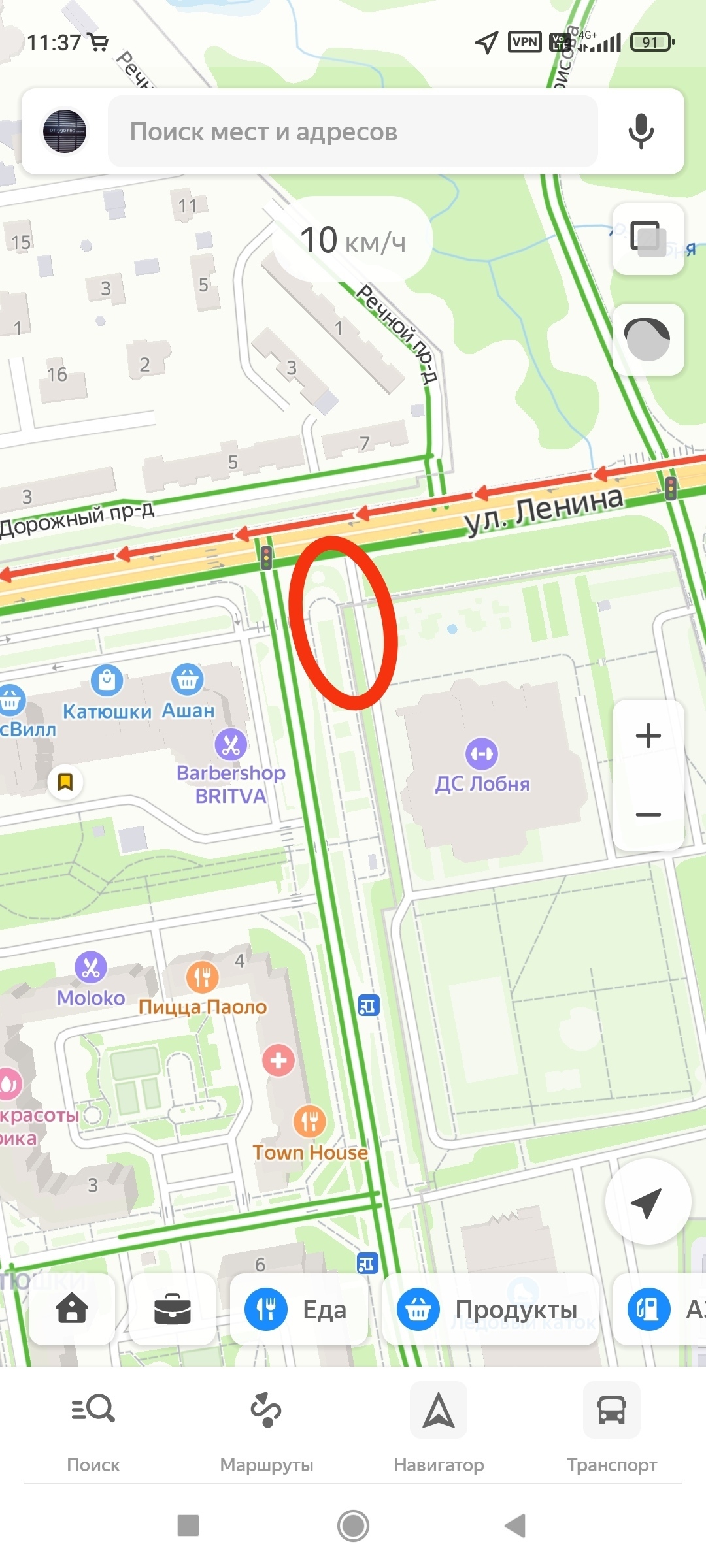The height and width of the screenshot is (1568, 706).
Task: Build a route to home
Action: (x=72, y=1309)
